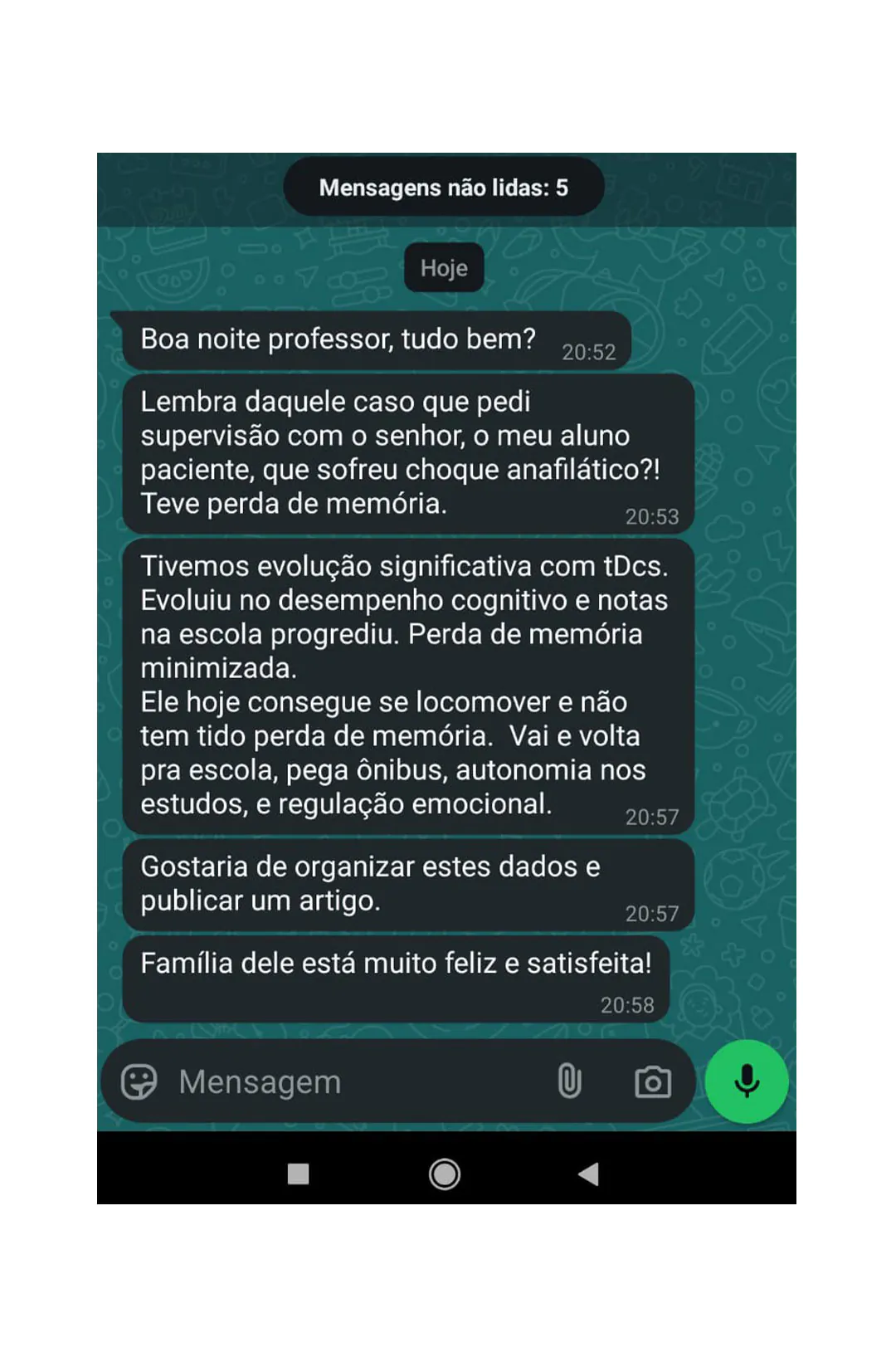The height and width of the screenshot is (1357, 896).
Task: Select the 'Boa noite professor, tudo bem?' message
Action: click(338, 339)
